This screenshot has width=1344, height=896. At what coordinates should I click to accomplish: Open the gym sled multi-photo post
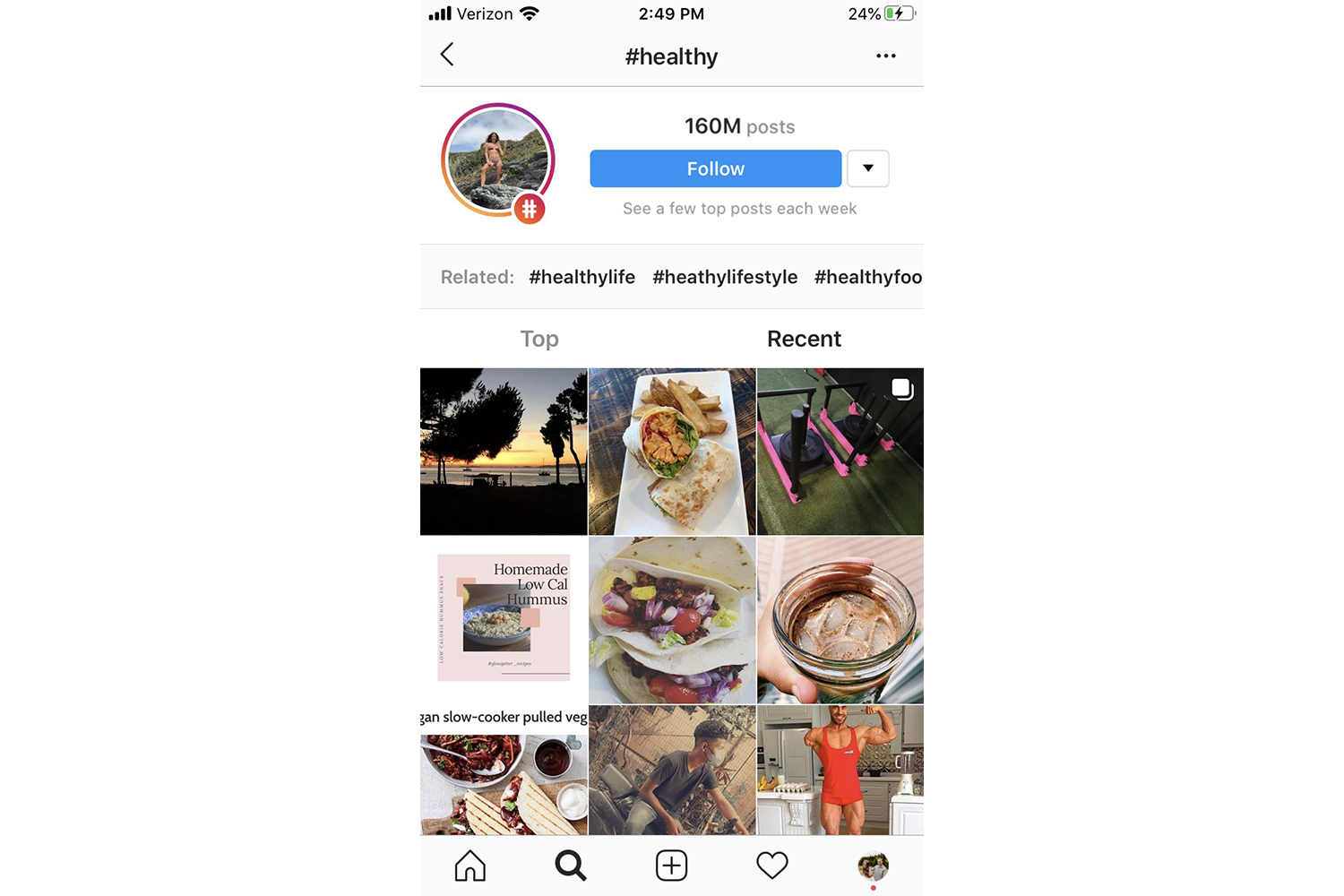[x=850, y=452]
